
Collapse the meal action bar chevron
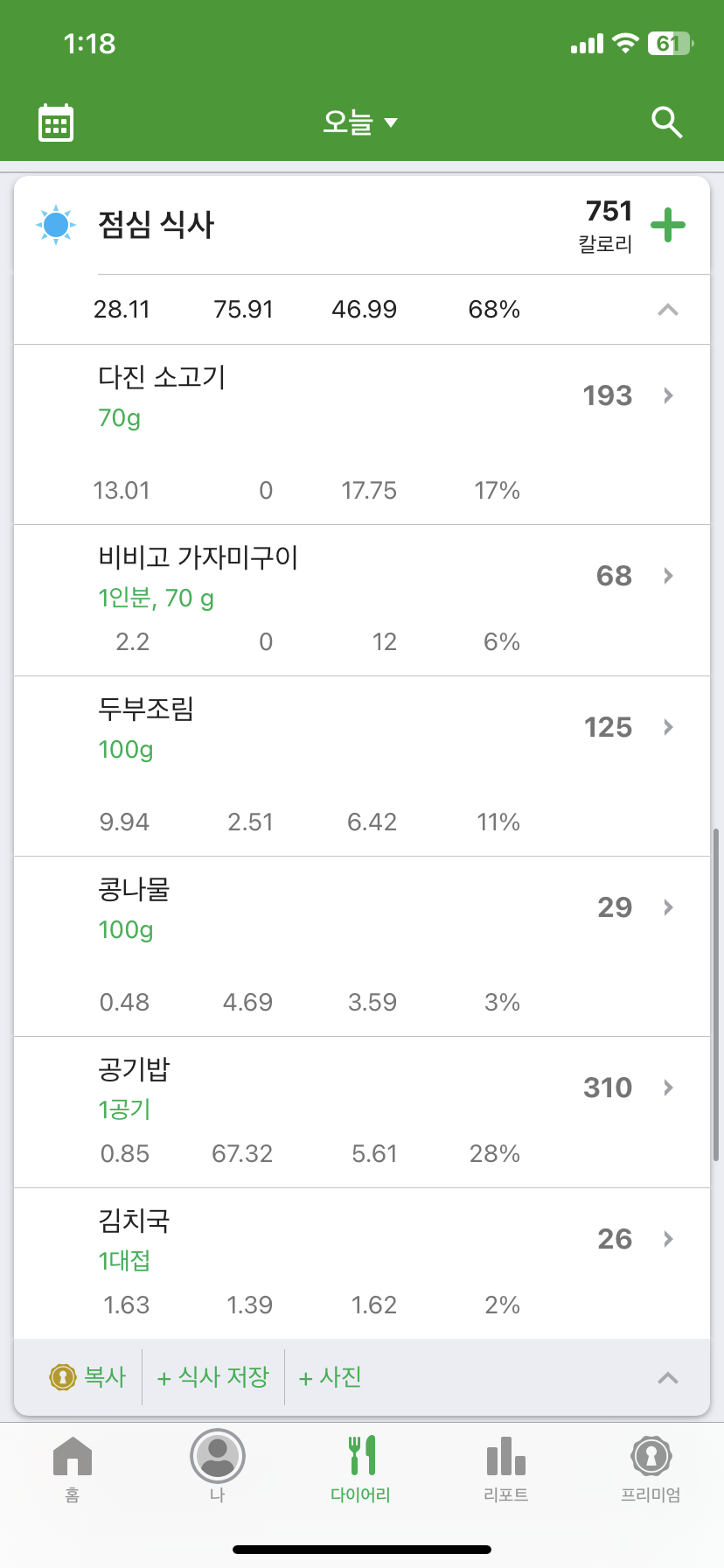pos(668,1378)
